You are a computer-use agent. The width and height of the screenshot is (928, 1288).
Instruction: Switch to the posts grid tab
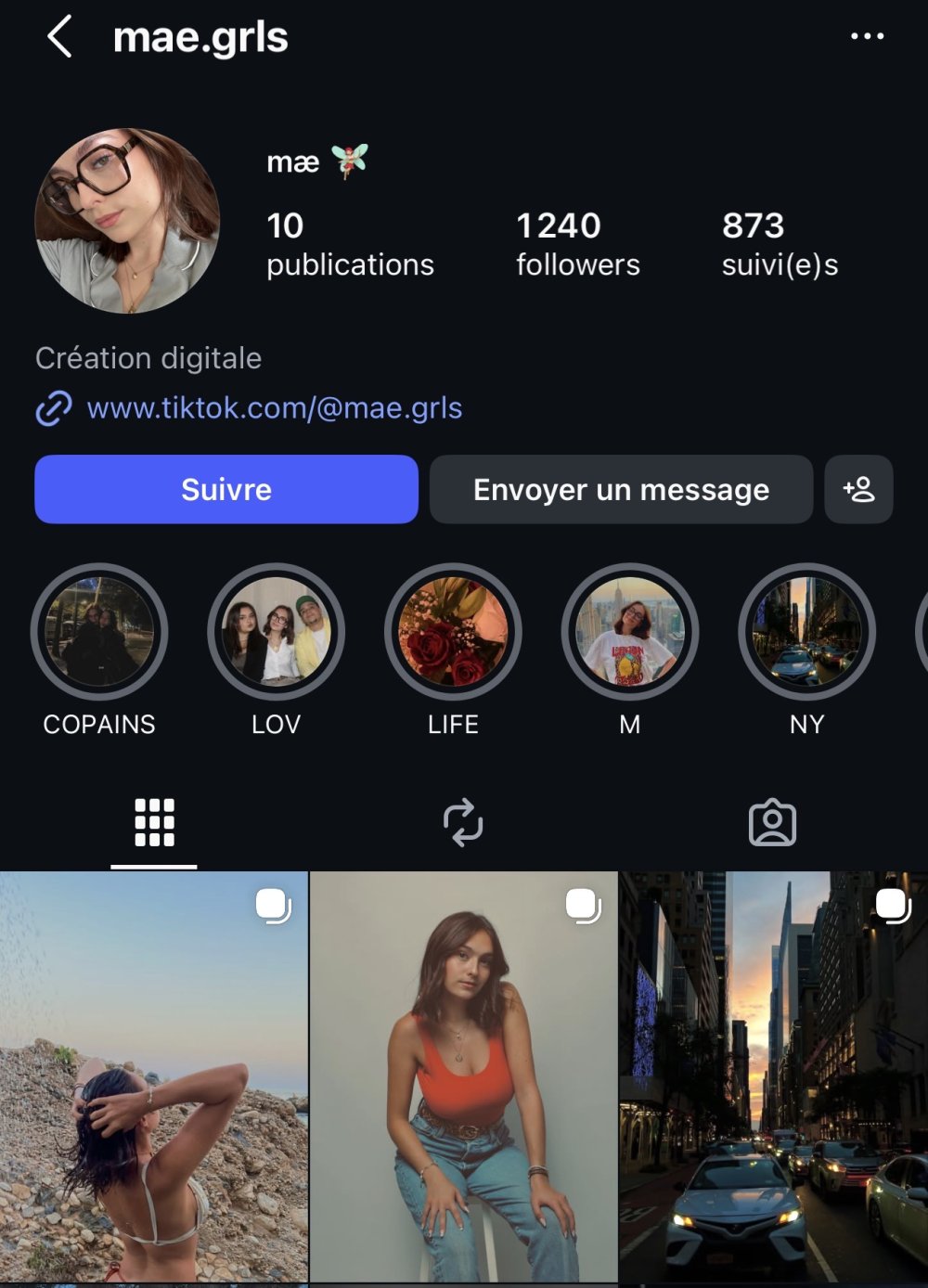click(x=154, y=822)
